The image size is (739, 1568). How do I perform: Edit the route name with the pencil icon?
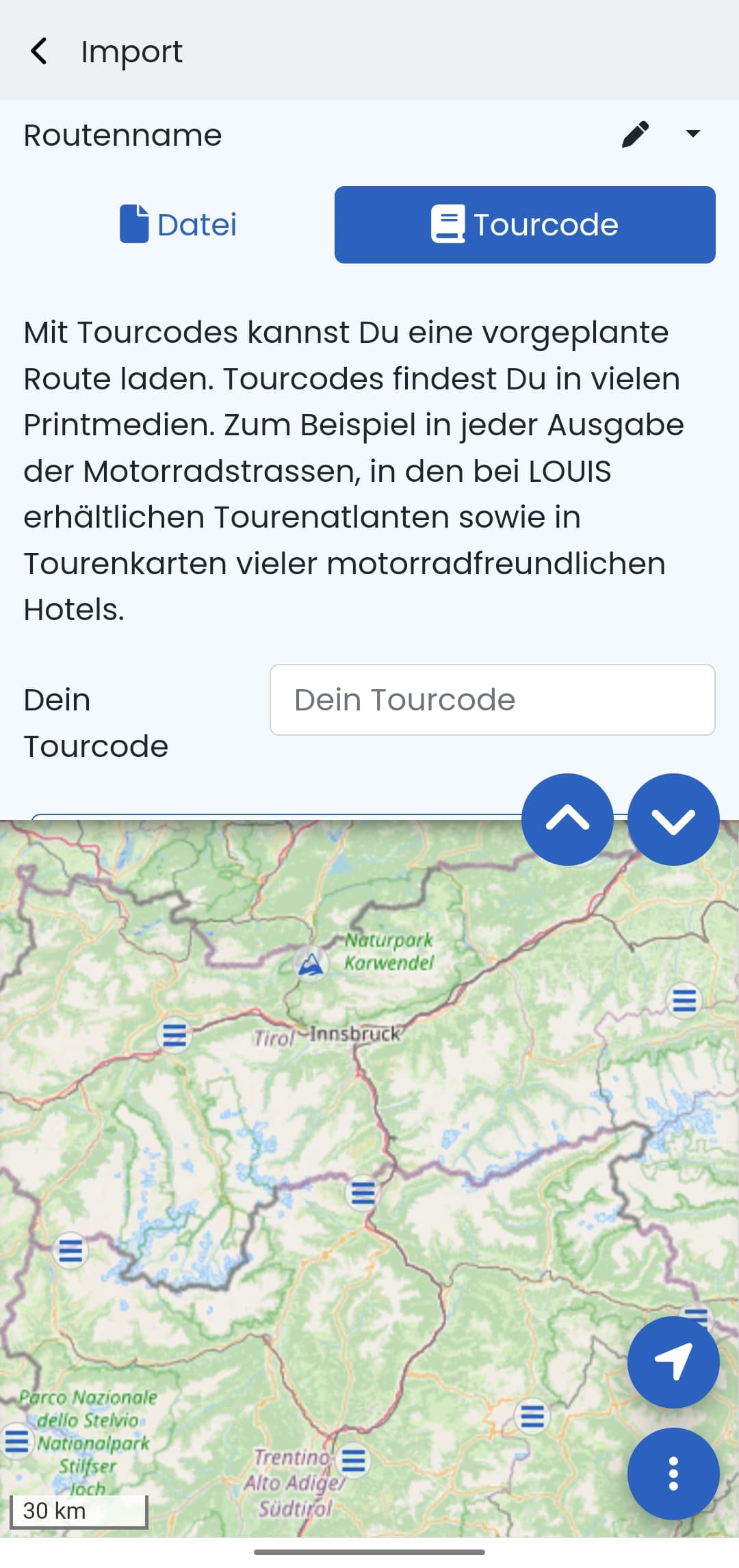pos(635,134)
